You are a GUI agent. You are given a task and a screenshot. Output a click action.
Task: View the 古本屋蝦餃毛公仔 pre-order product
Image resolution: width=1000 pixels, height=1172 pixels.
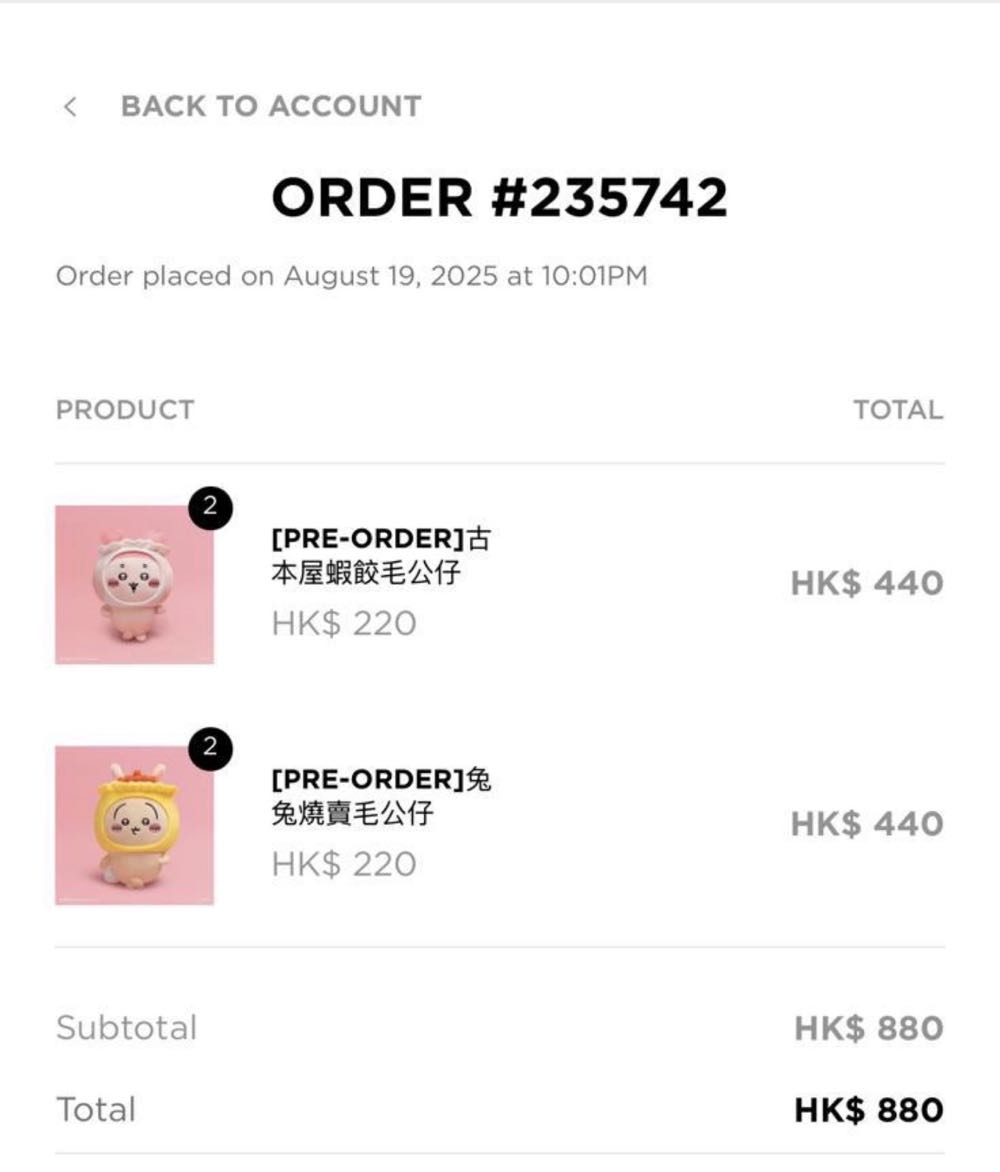tap(380, 556)
